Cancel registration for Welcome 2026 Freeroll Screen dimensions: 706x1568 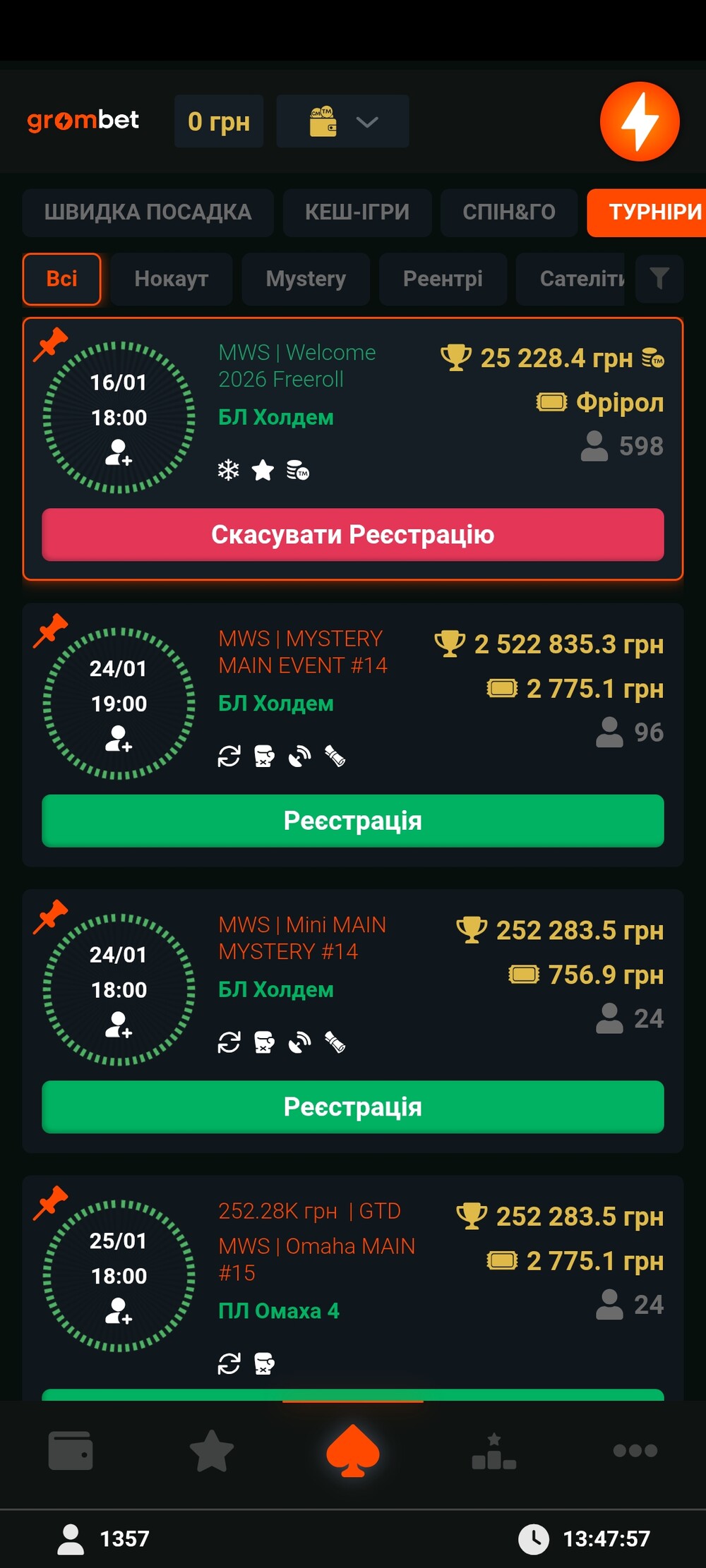point(353,535)
